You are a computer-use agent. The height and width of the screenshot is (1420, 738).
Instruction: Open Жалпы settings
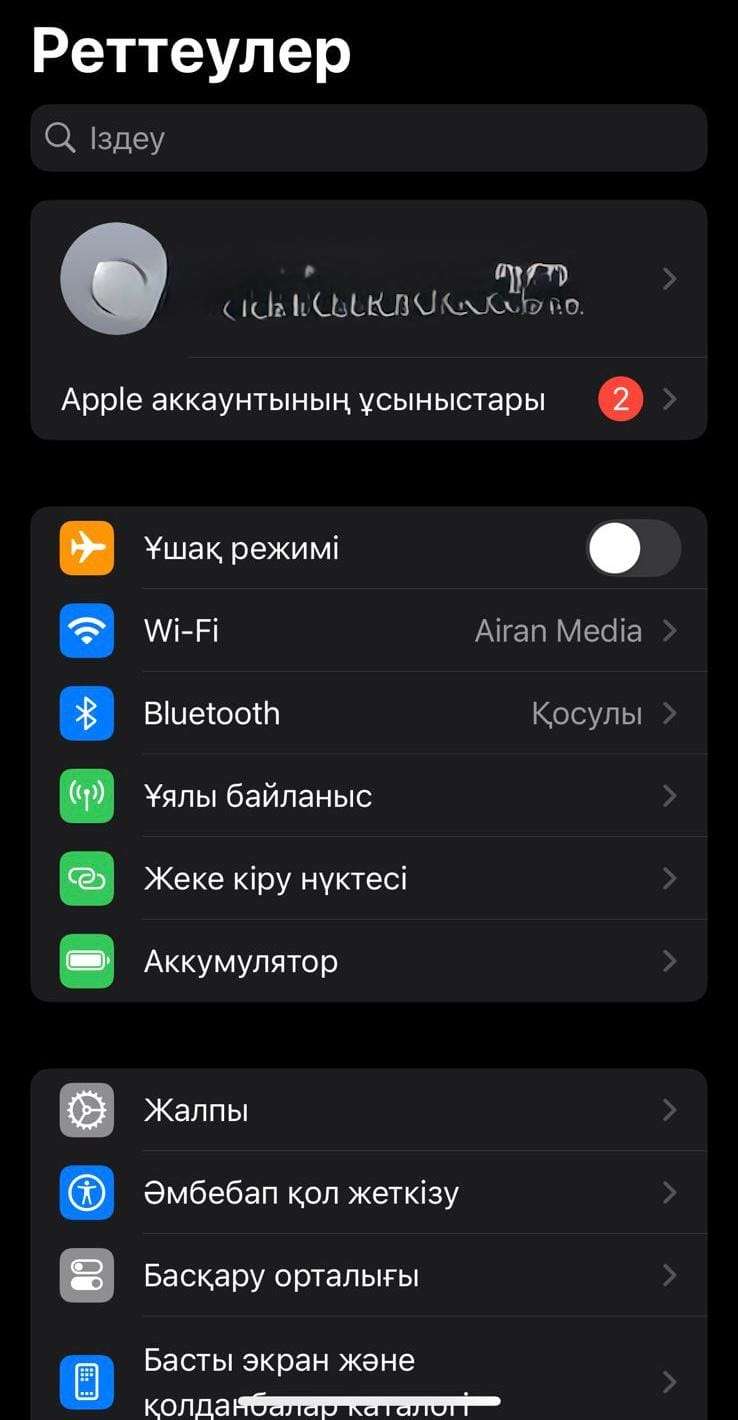click(368, 1110)
